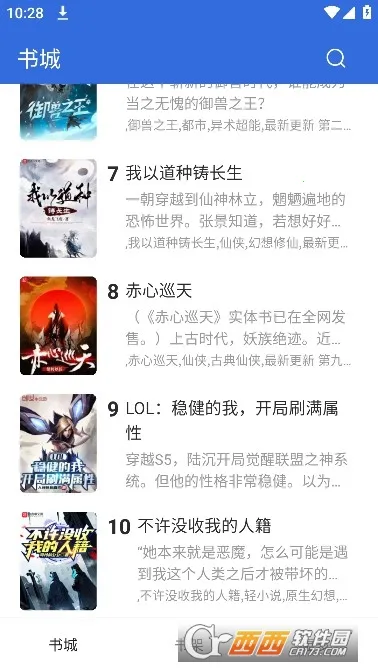Open the 御兽之王 book entry
Image resolution: width=378 pixels, height=672 pixels.
tap(189, 112)
